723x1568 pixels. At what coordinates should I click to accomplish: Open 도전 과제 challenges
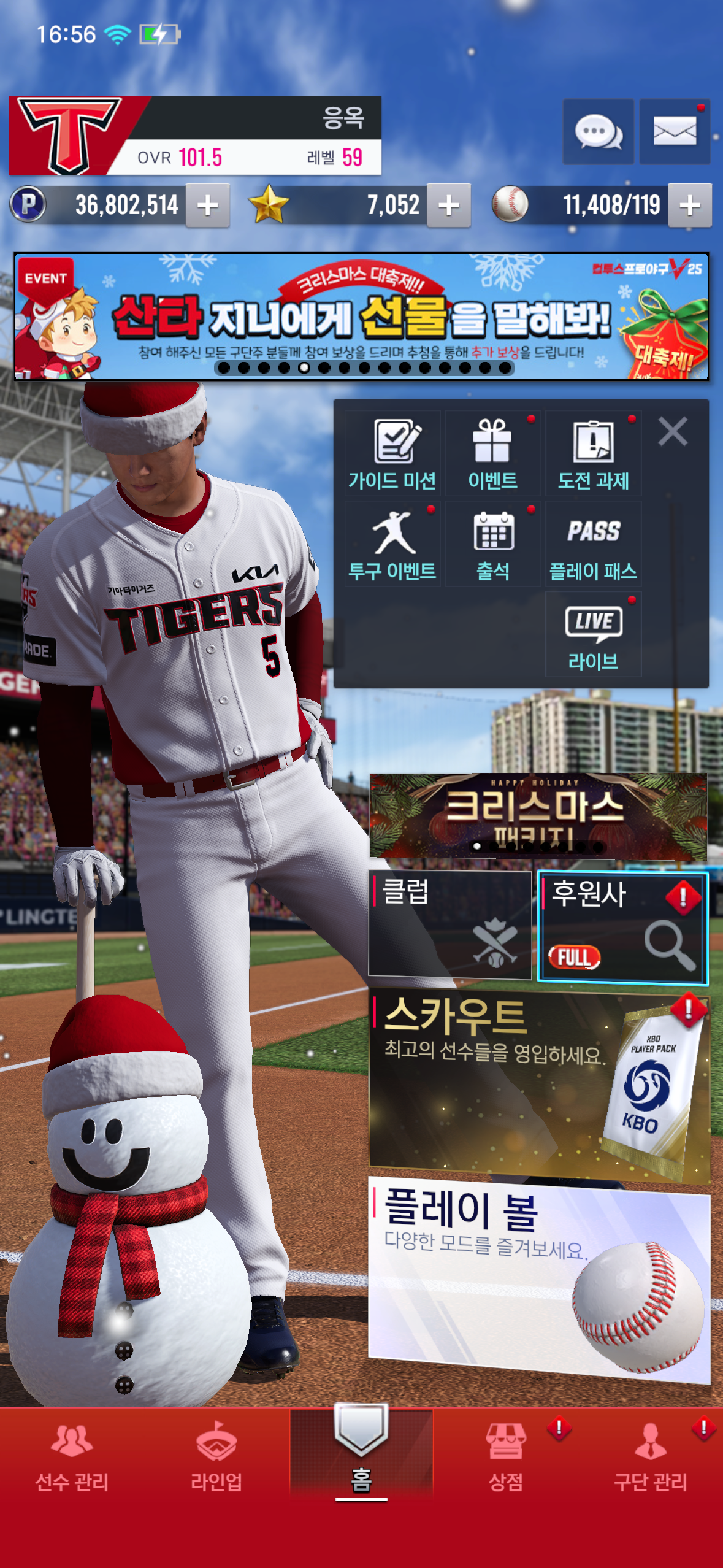593,454
